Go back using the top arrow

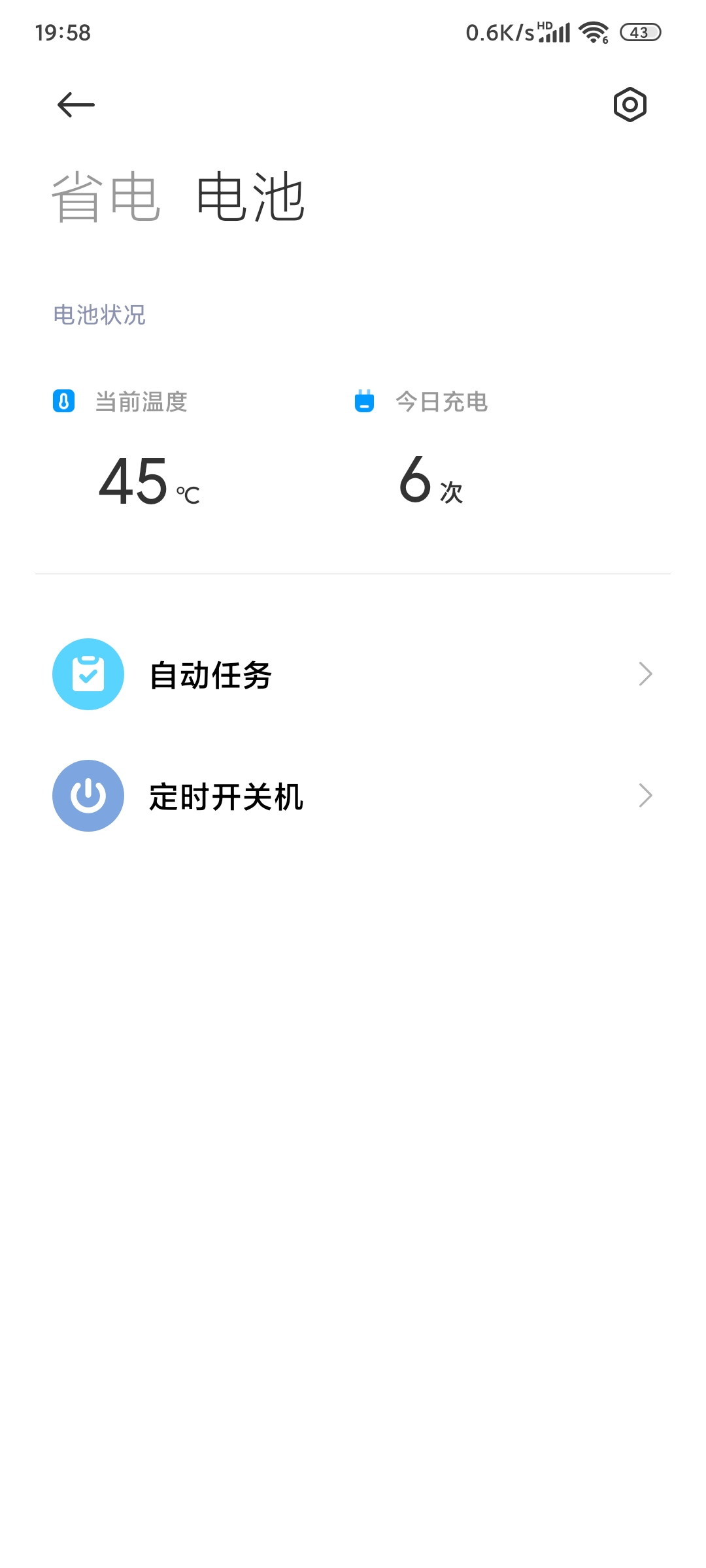[76, 105]
